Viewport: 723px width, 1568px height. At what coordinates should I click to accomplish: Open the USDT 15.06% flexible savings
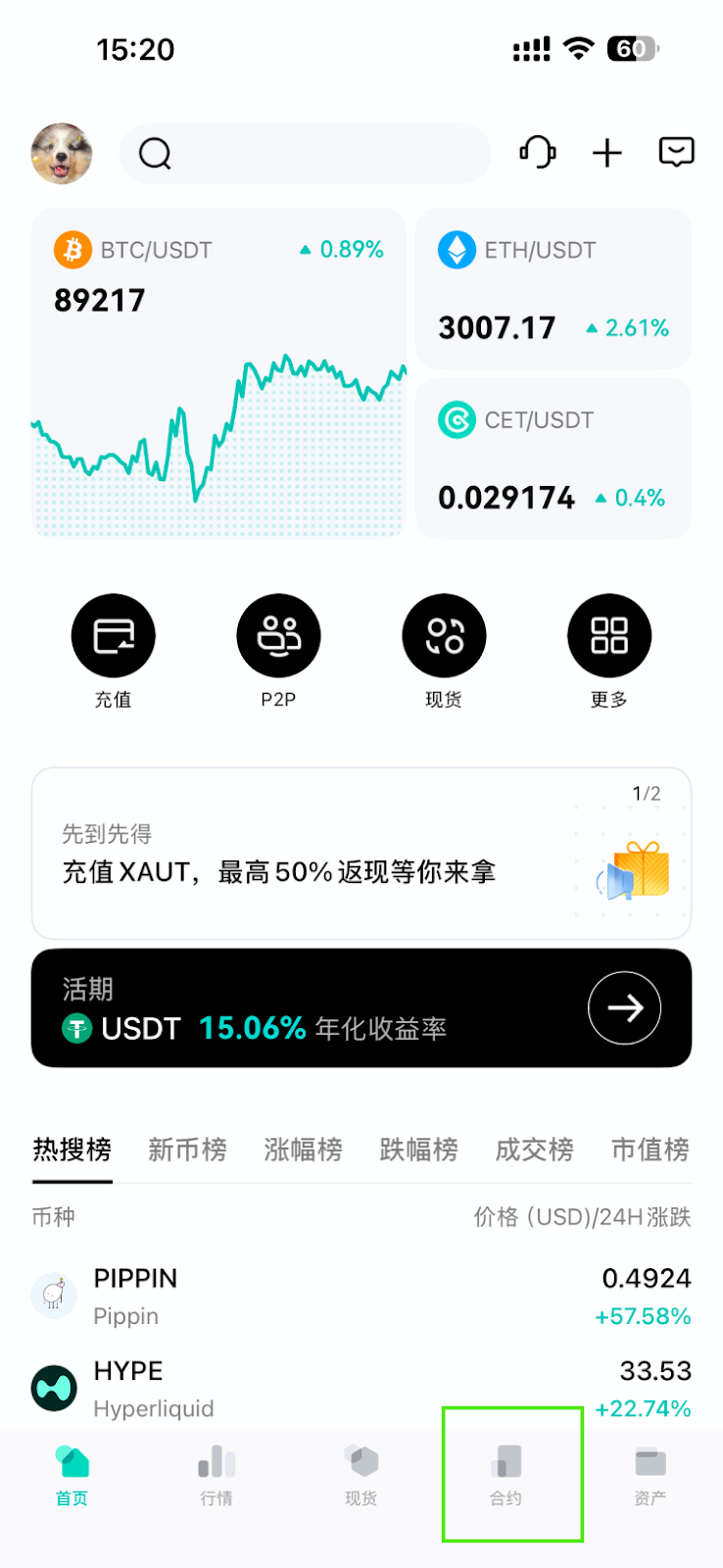[361, 1008]
